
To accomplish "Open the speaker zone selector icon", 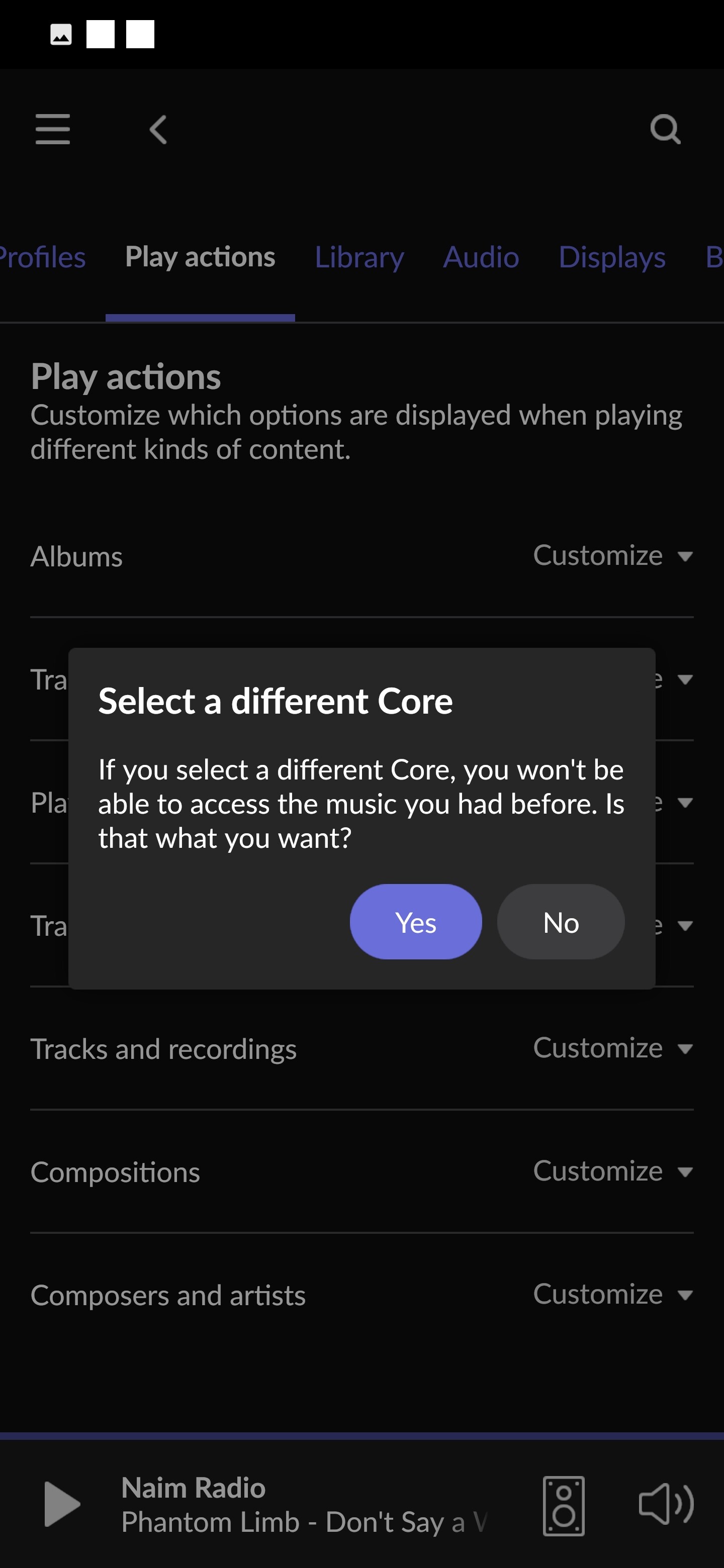I will point(564,1505).
